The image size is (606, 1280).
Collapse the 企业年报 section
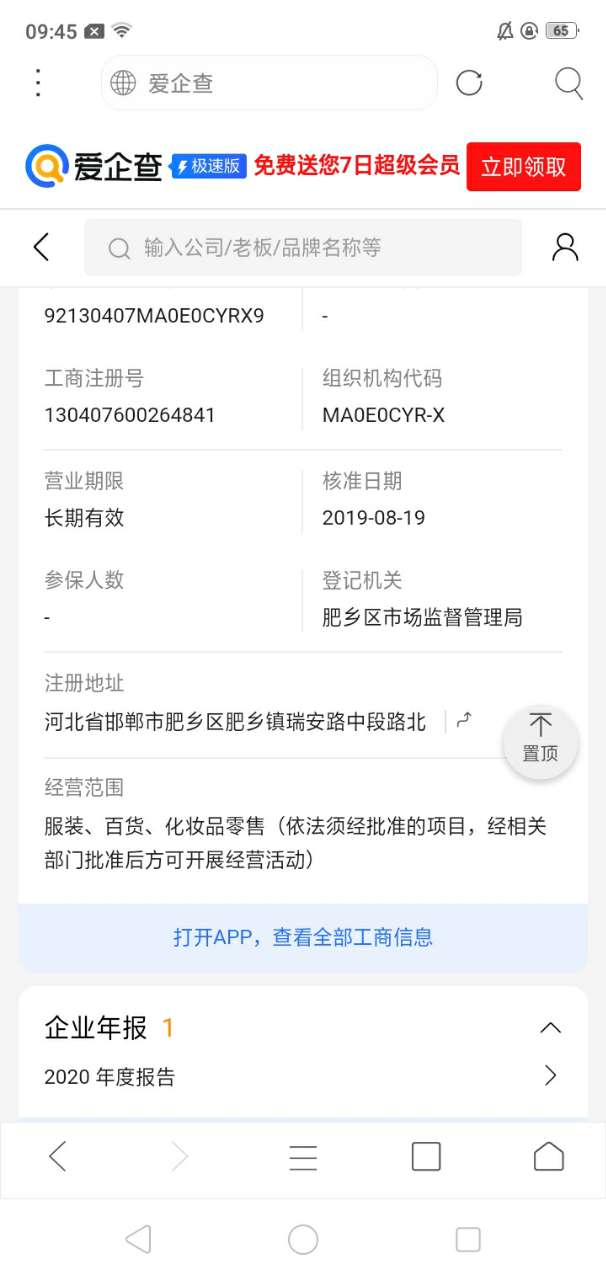550,1028
